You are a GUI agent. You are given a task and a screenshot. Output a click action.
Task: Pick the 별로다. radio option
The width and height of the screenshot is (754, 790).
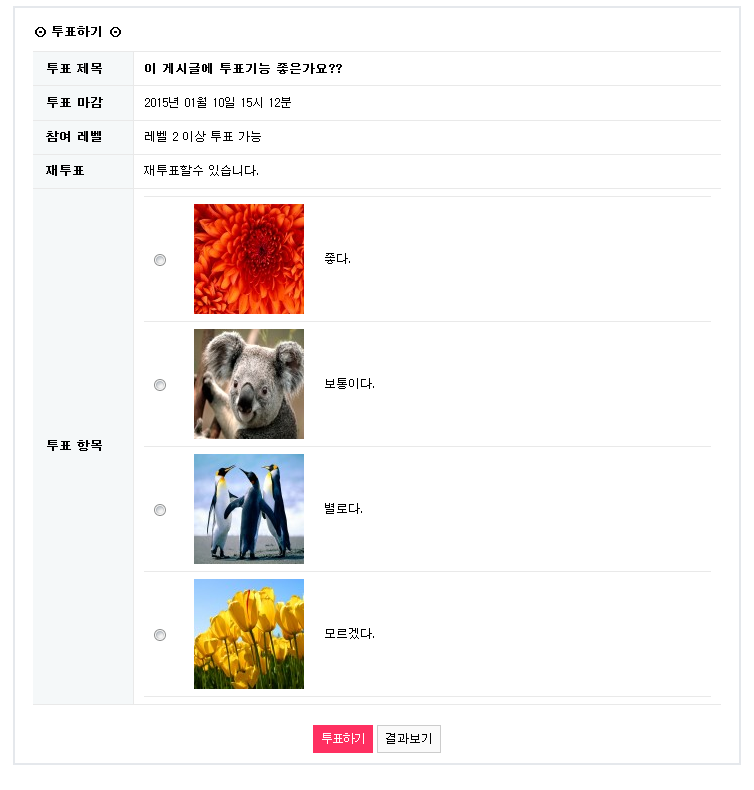[x=160, y=510]
